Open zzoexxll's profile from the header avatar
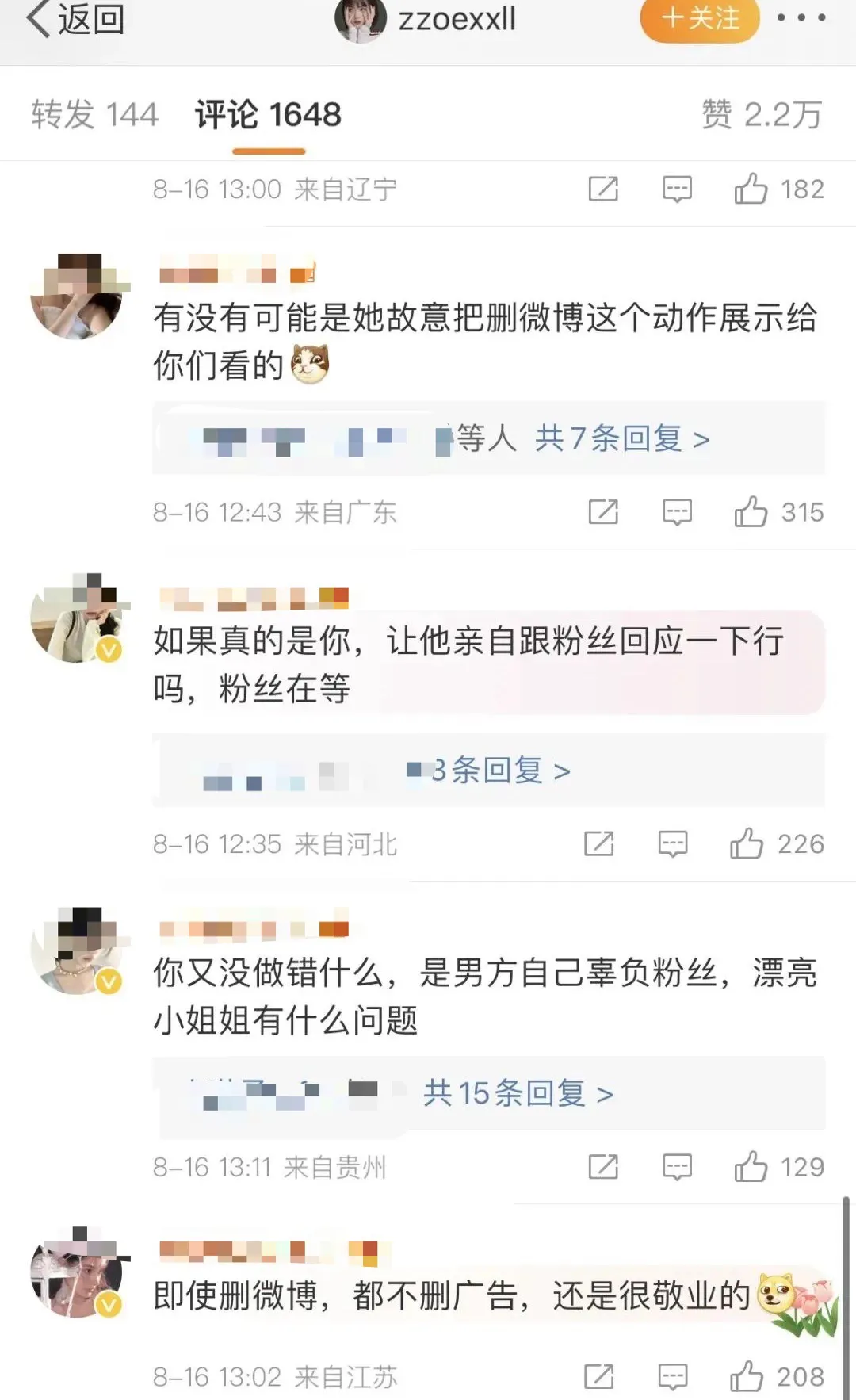Image resolution: width=856 pixels, height=1400 pixels. pyautogui.click(x=360, y=19)
